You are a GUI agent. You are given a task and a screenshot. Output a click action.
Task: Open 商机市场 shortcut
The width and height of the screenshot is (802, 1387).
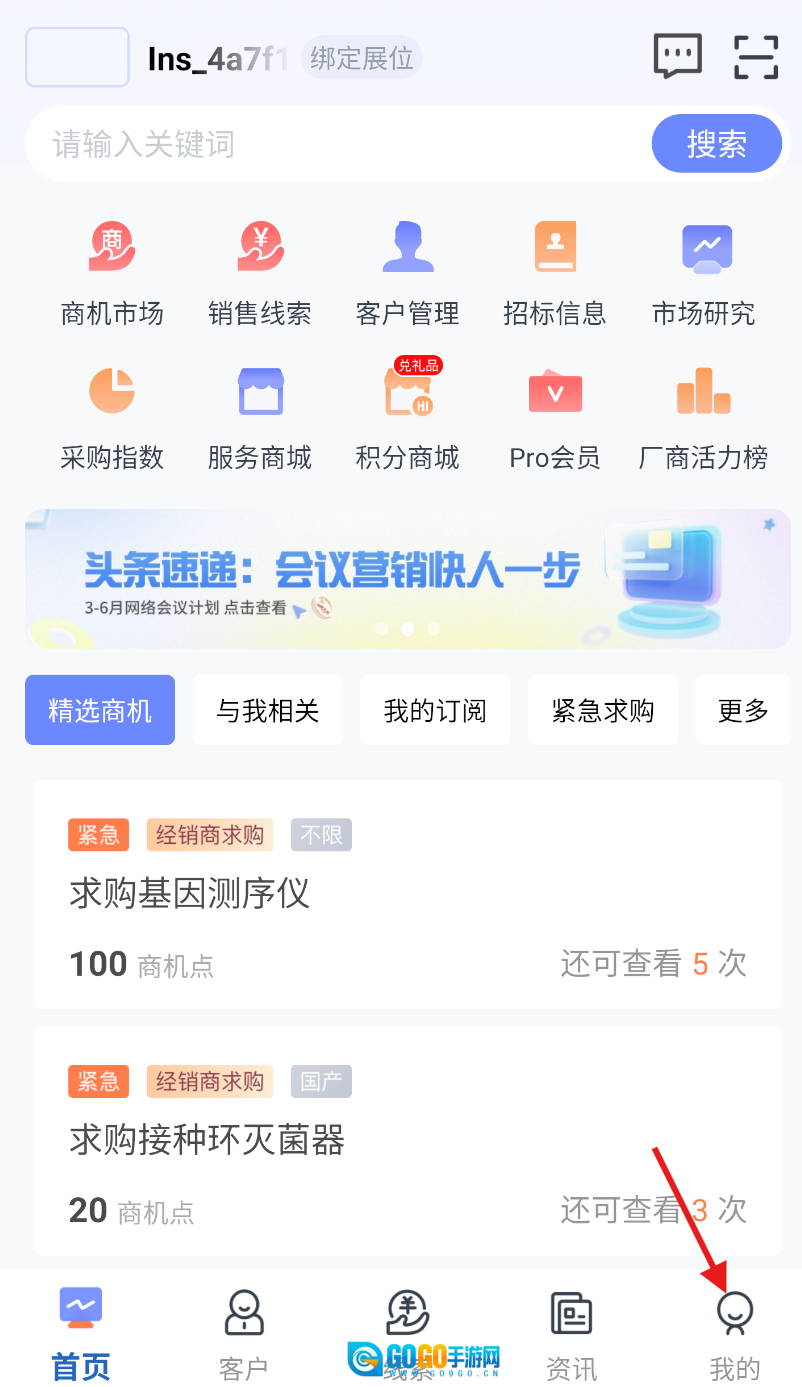pyautogui.click(x=112, y=272)
